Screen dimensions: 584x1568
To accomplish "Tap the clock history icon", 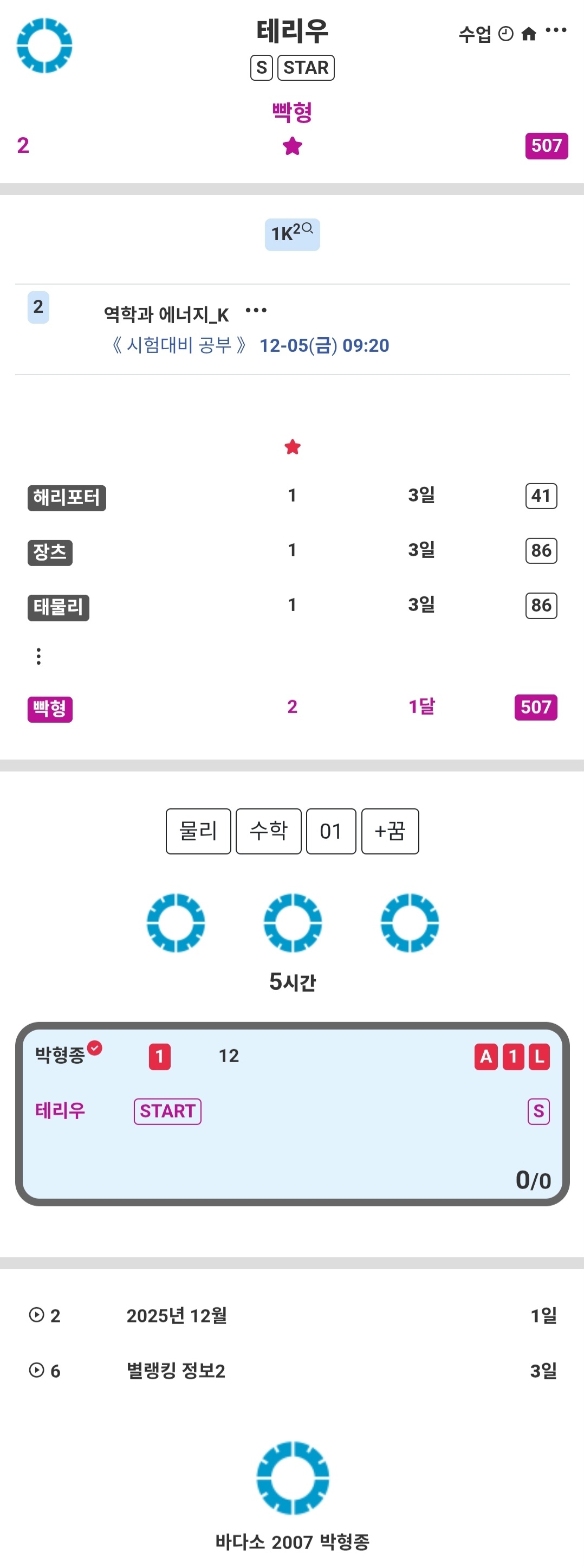I will click(x=505, y=34).
